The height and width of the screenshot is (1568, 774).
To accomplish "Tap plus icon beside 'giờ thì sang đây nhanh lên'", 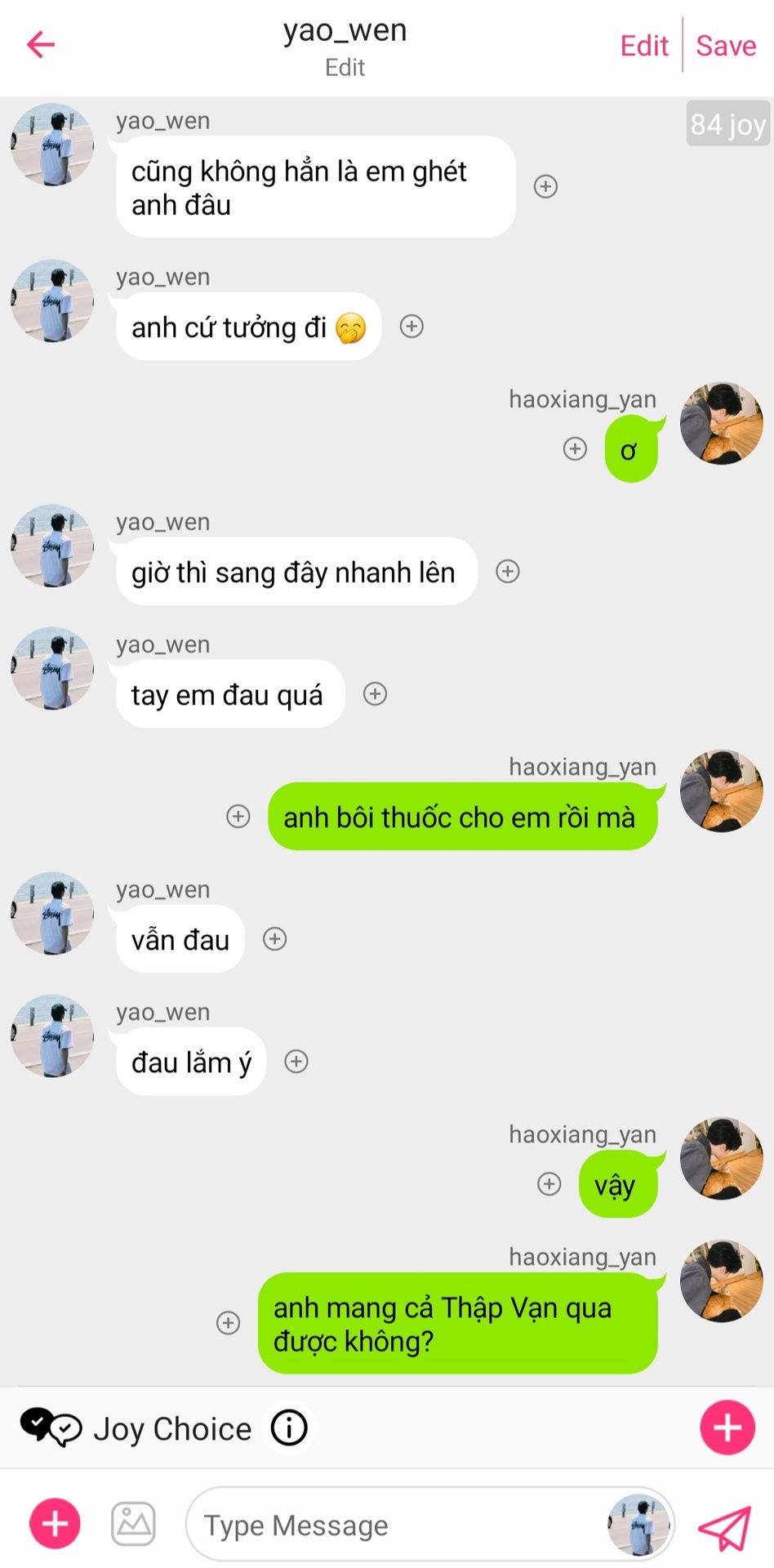I will pyautogui.click(x=508, y=572).
